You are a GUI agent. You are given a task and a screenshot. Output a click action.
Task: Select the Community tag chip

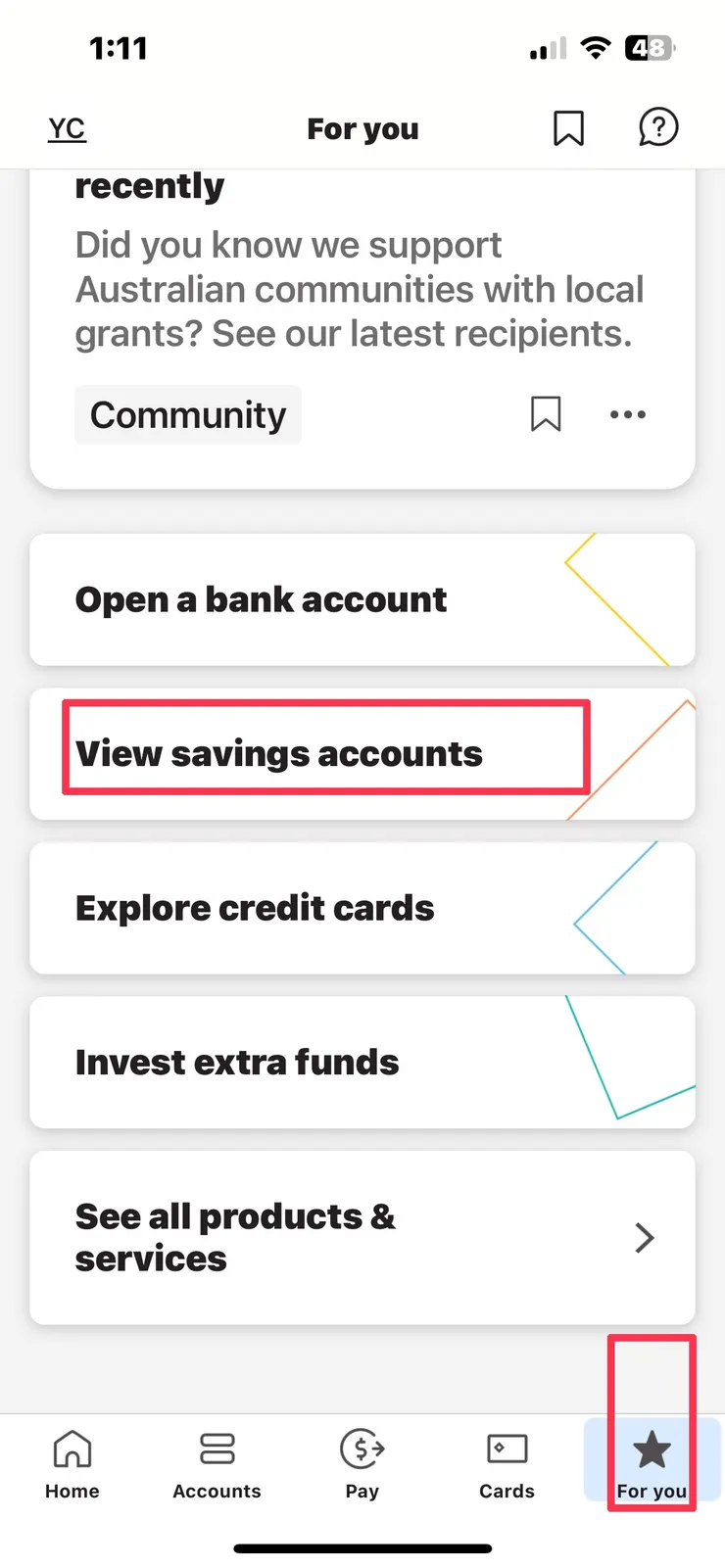pyautogui.click(x=188, y=415)
